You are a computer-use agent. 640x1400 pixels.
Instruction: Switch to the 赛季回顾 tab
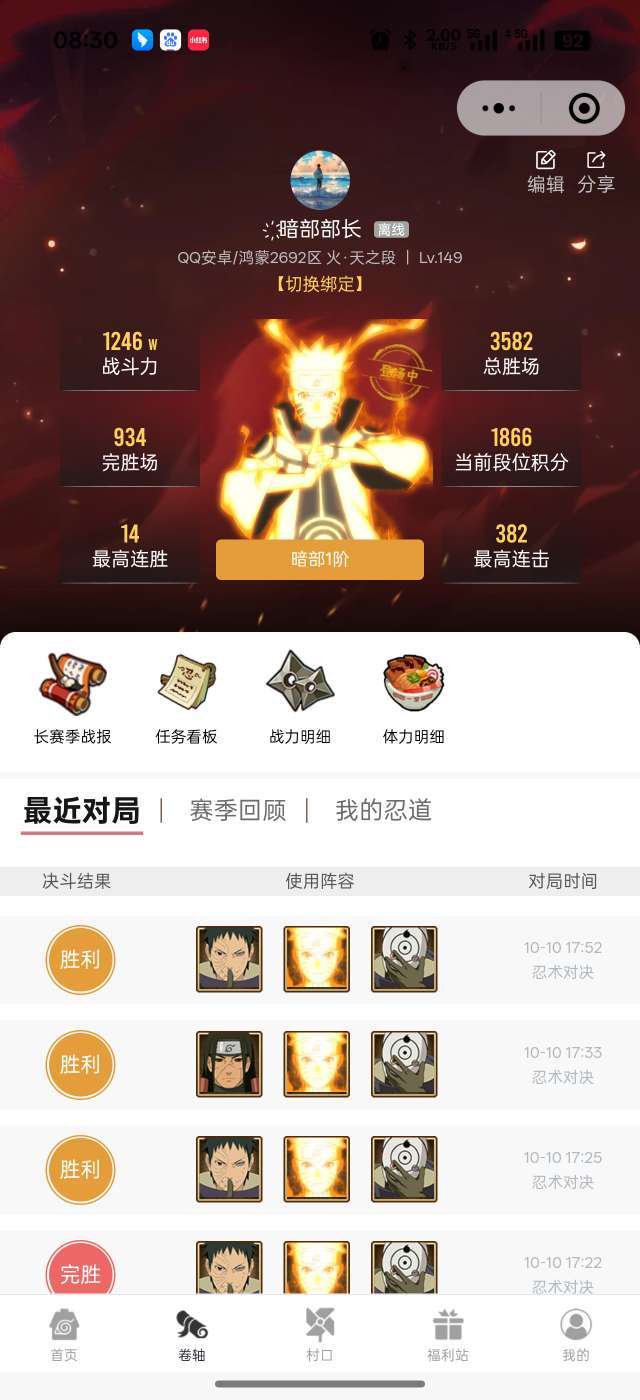(238, 810)
